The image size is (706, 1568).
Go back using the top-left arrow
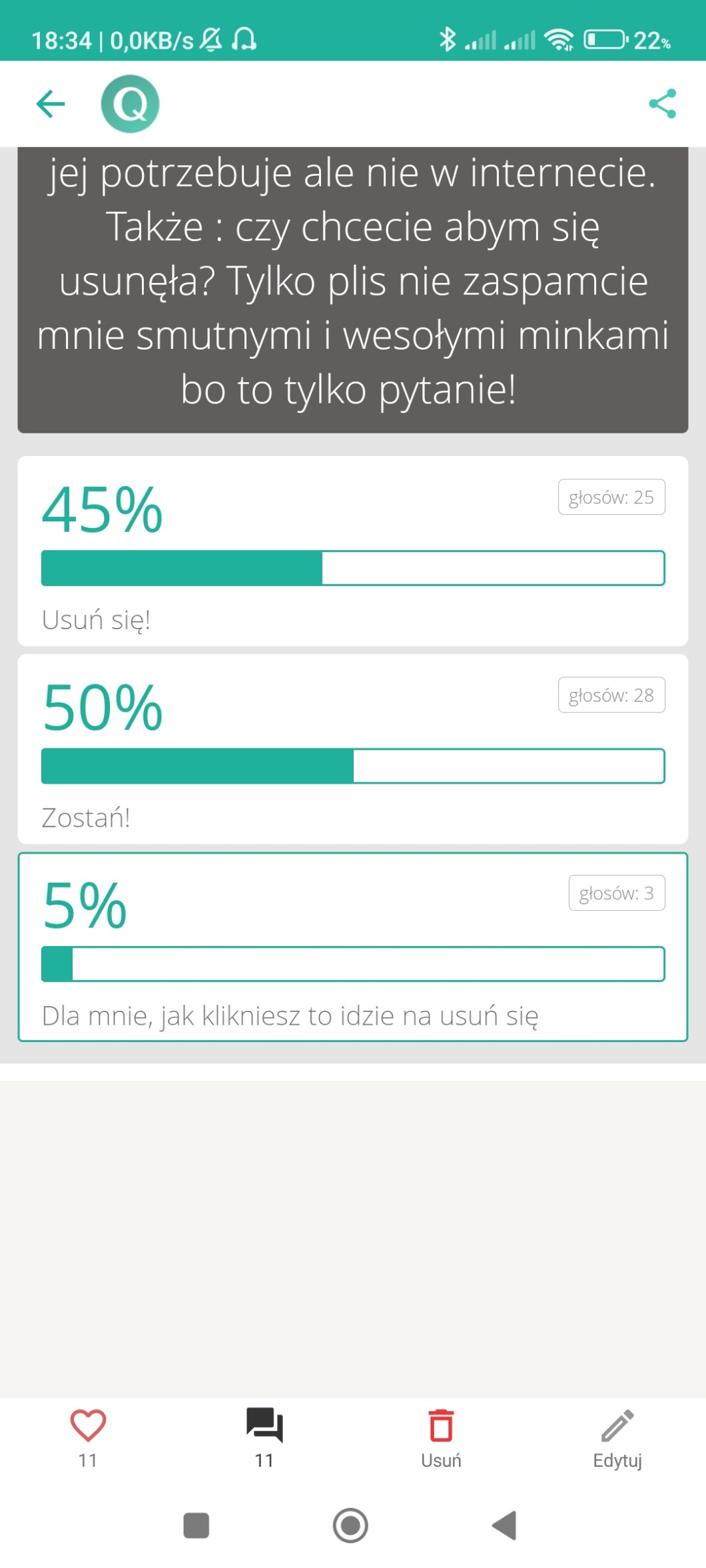tap(51, 104)
